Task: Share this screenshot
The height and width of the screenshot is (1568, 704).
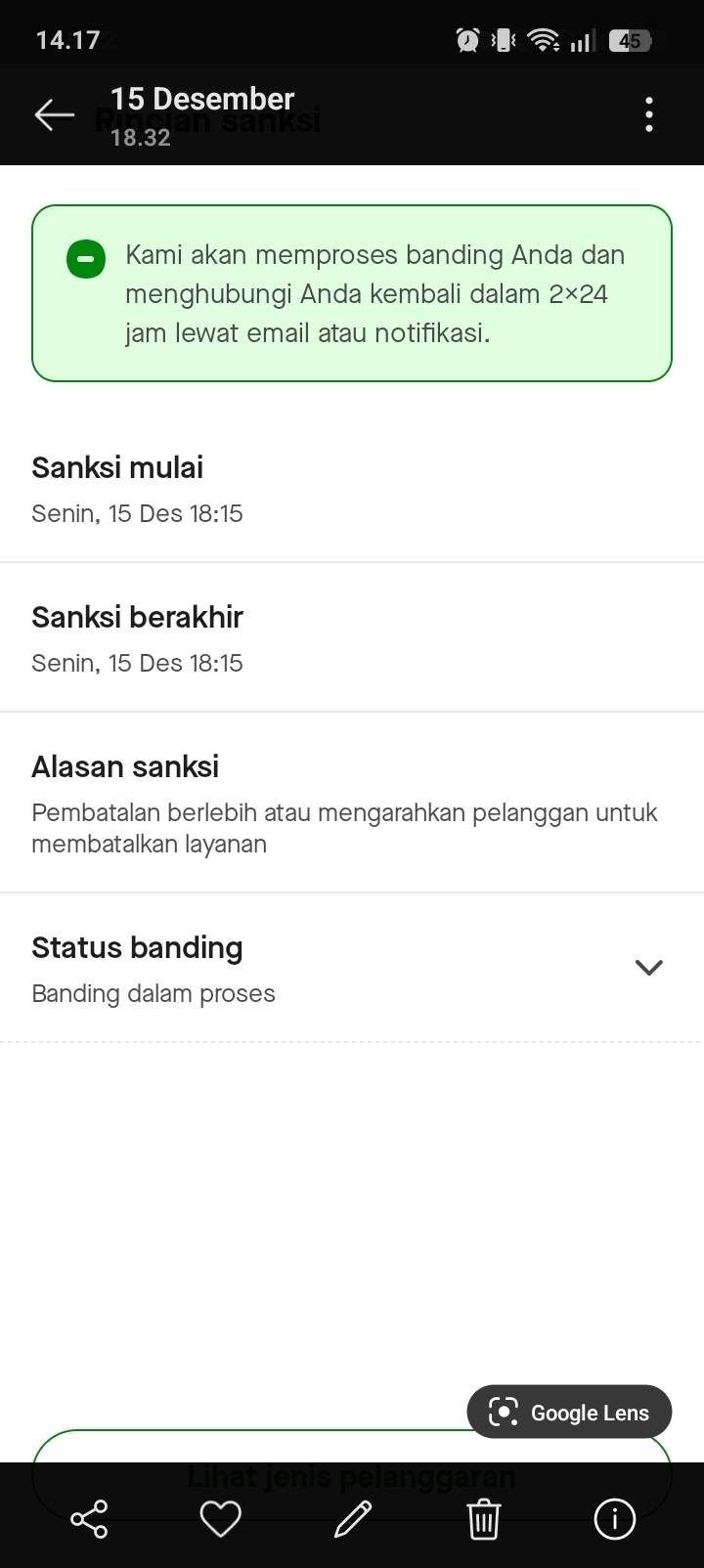Action: [x=89, y=1519]
